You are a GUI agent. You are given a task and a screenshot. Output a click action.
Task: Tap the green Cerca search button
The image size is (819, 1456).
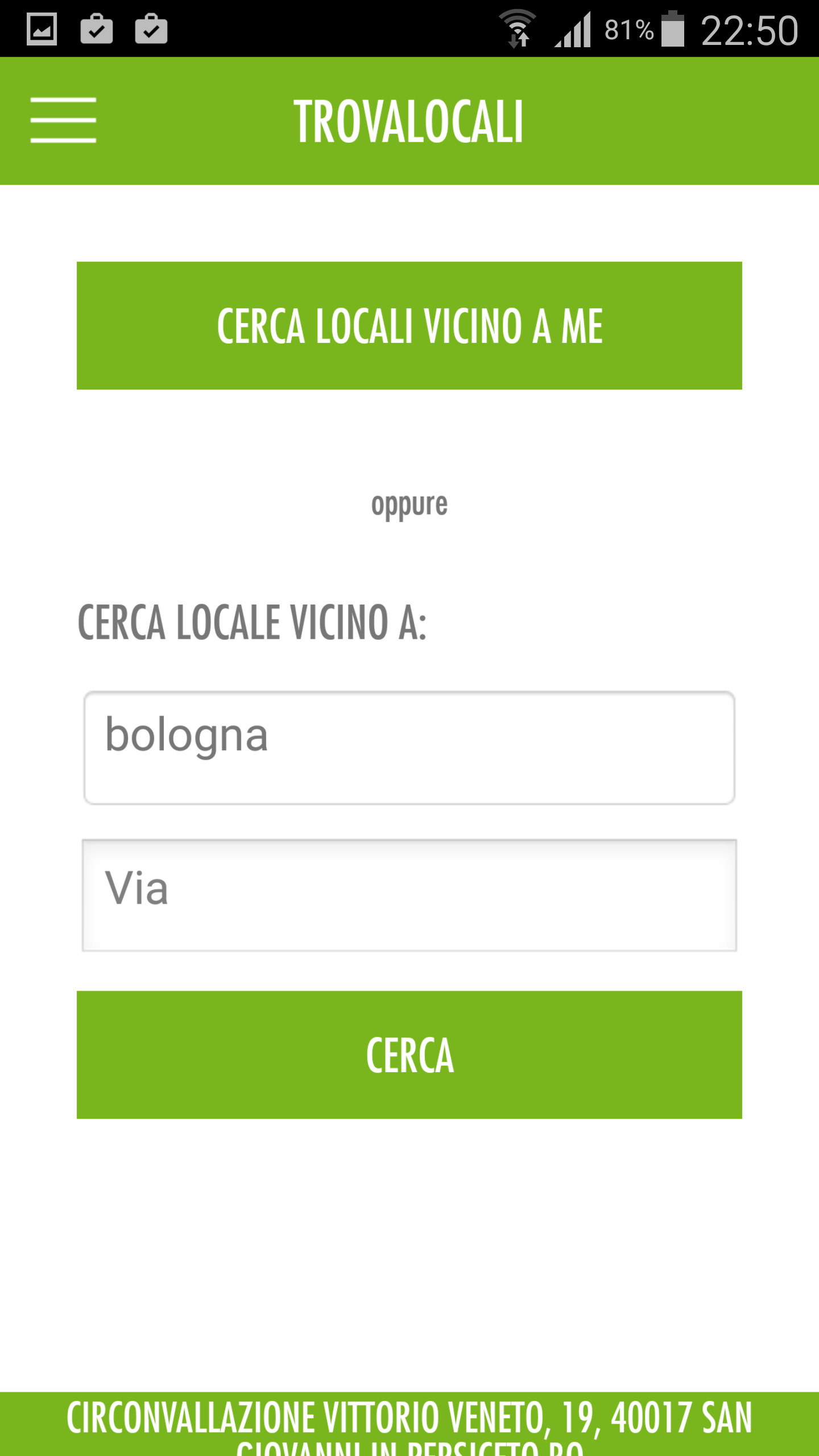[x=409, y=1054]
